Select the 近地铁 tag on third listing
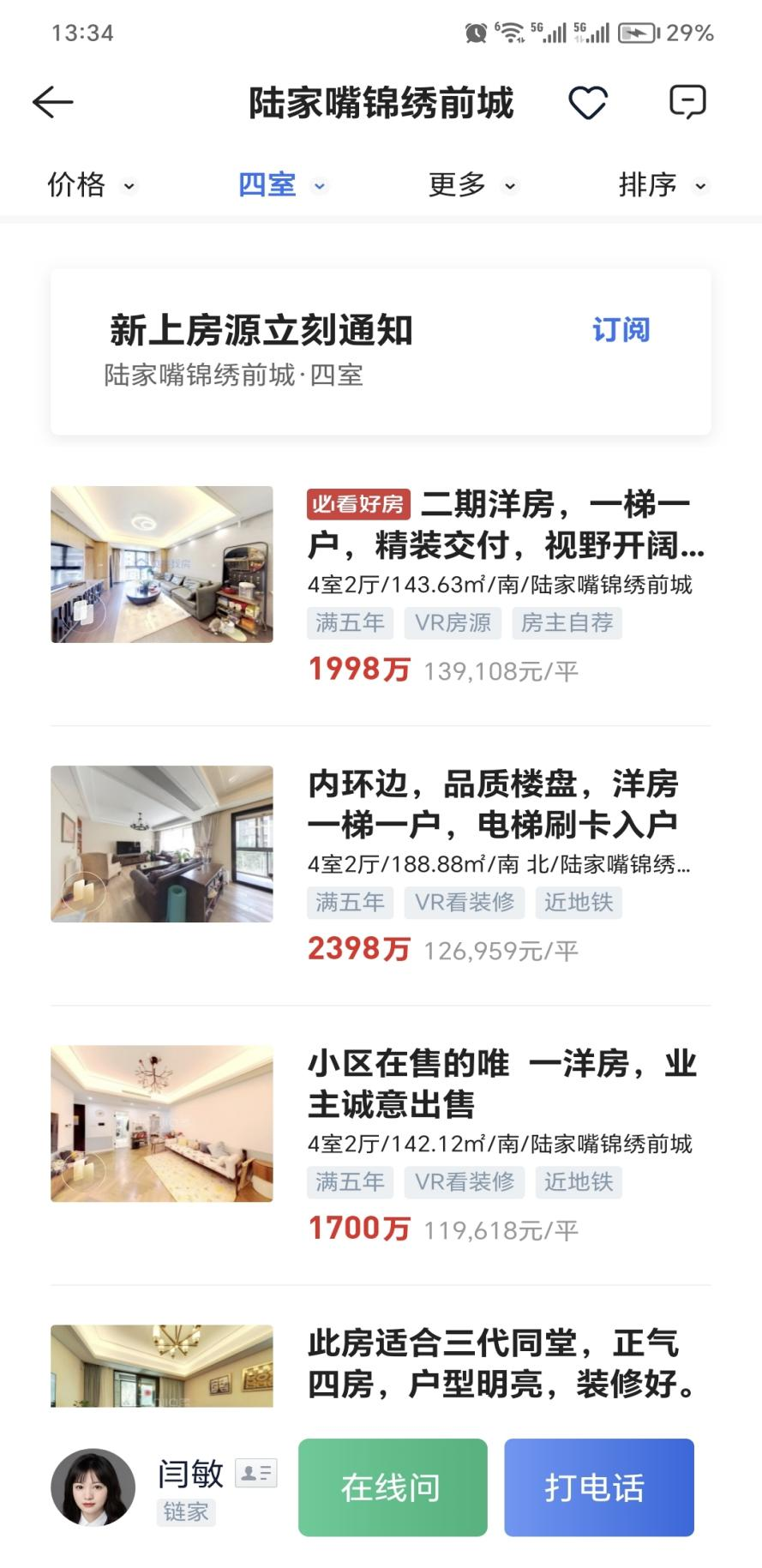Viewport: 762px width, 1568px height. pos(579,1182)
